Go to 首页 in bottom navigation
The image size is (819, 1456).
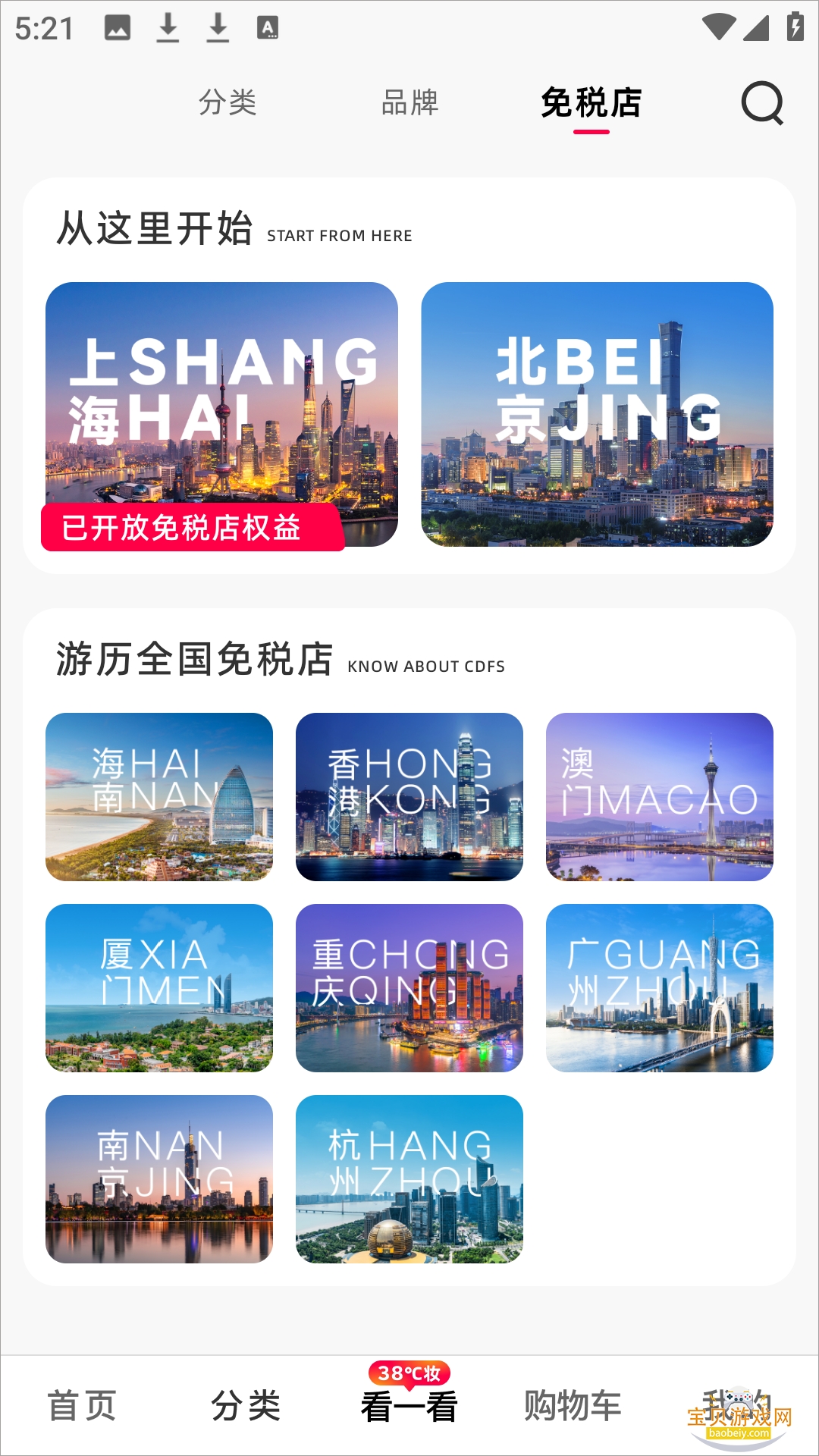[x=82, y=1406]
